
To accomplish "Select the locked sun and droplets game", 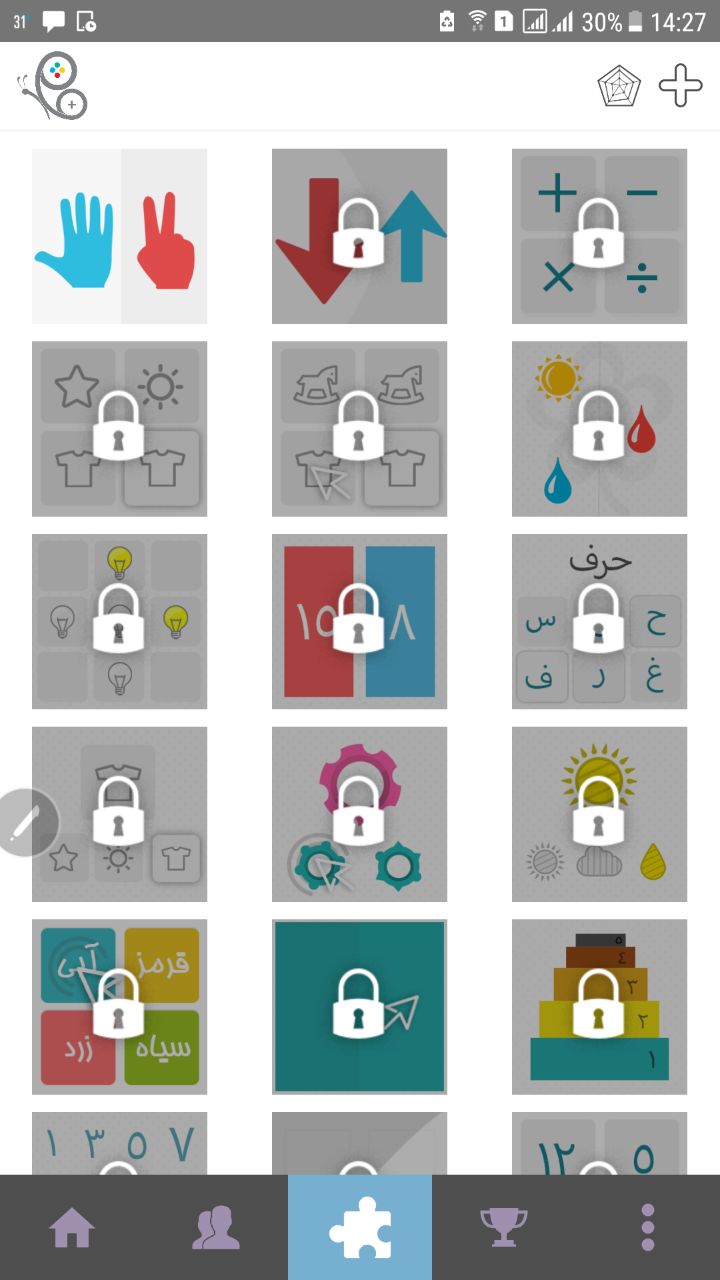I will (x=599, y=429).
